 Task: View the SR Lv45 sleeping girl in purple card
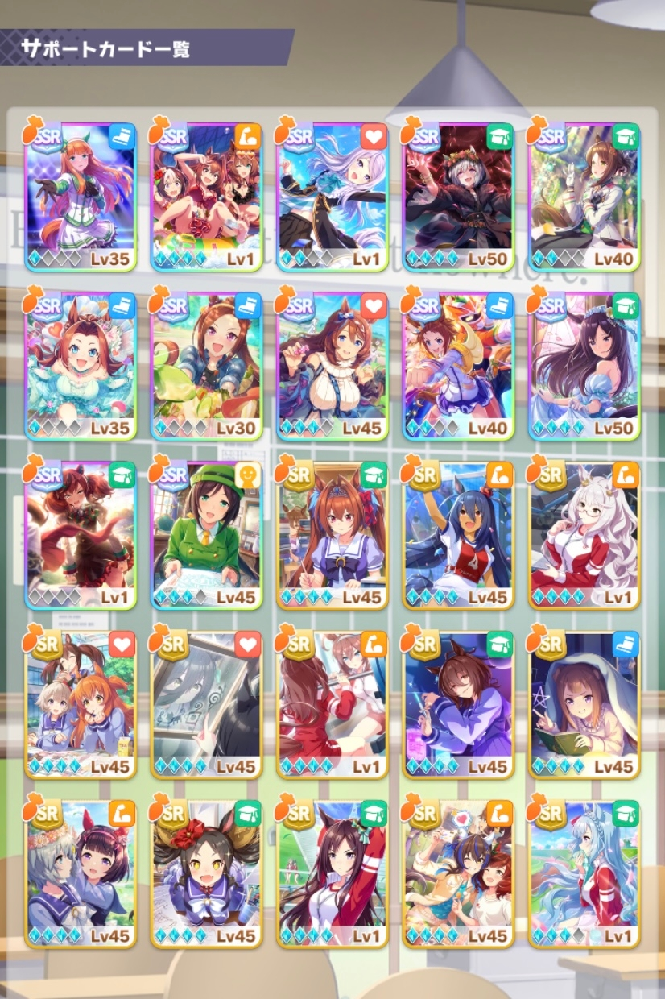[x=457, y=704]
